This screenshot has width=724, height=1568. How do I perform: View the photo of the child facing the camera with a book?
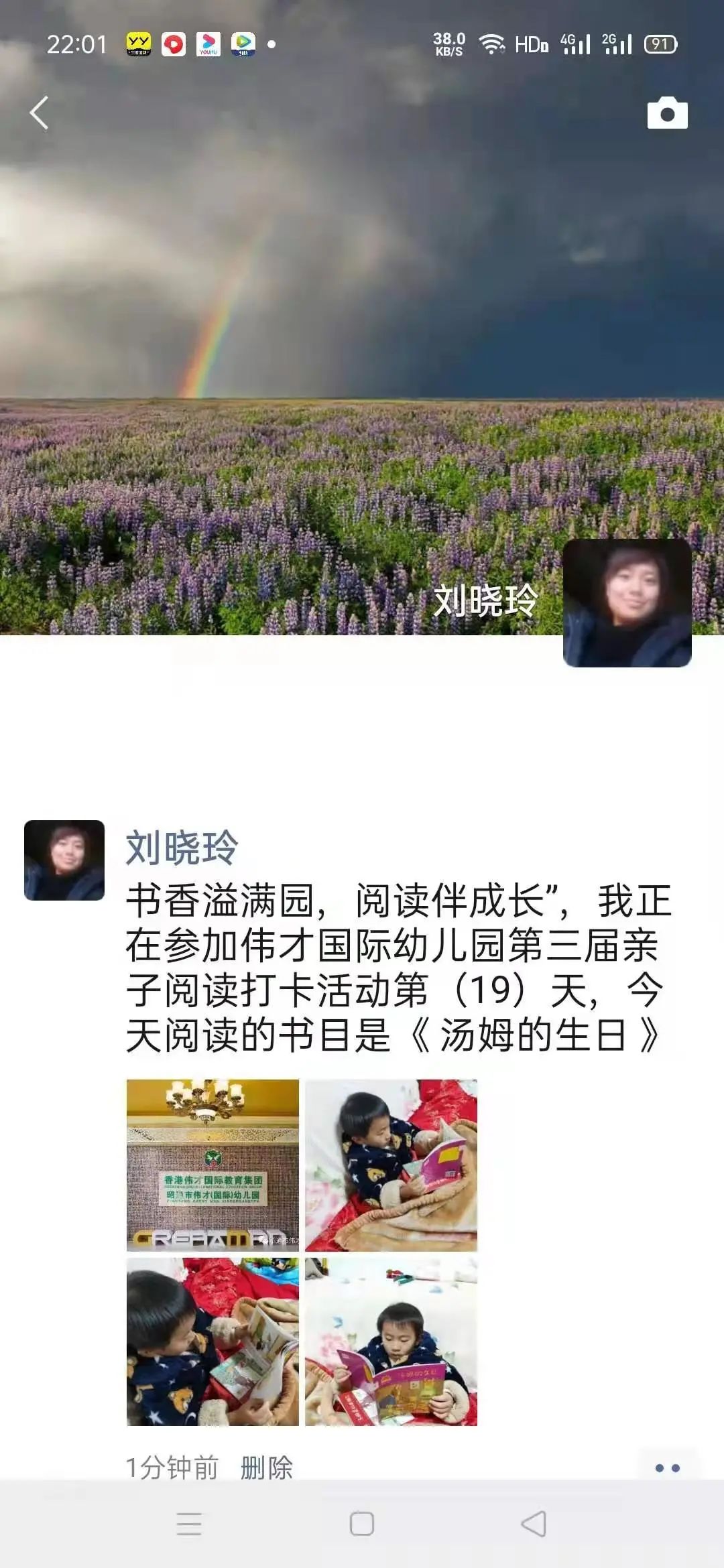pos(391,1342)
